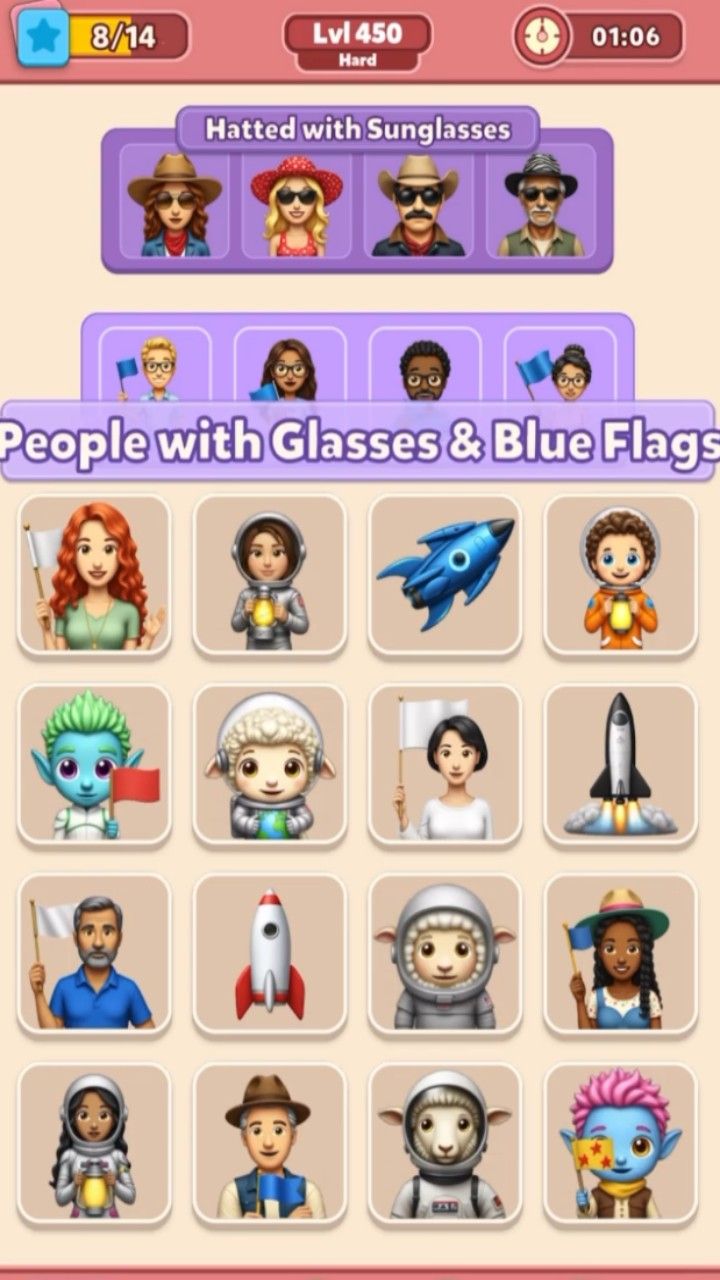
Task: Select the child in orange spacesuit with lantern
Action: [x=620, y=575]
